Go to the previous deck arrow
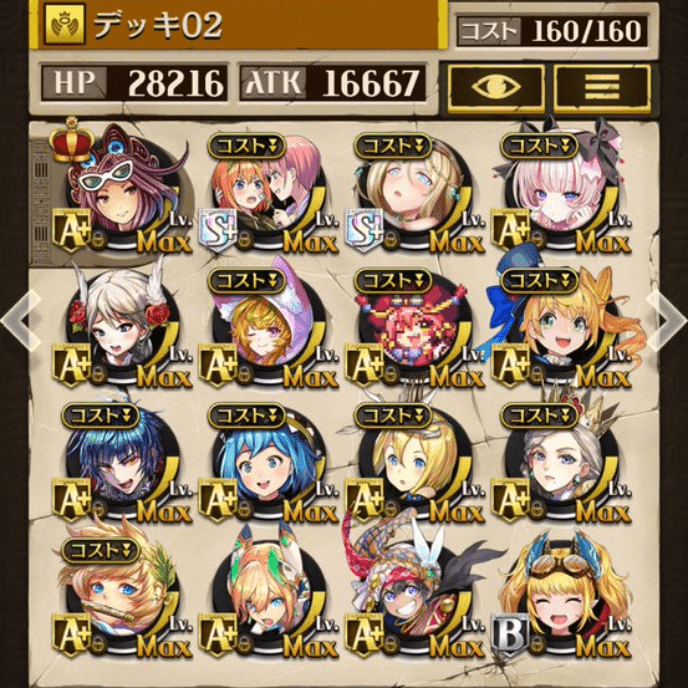 [x=17, y=323]
